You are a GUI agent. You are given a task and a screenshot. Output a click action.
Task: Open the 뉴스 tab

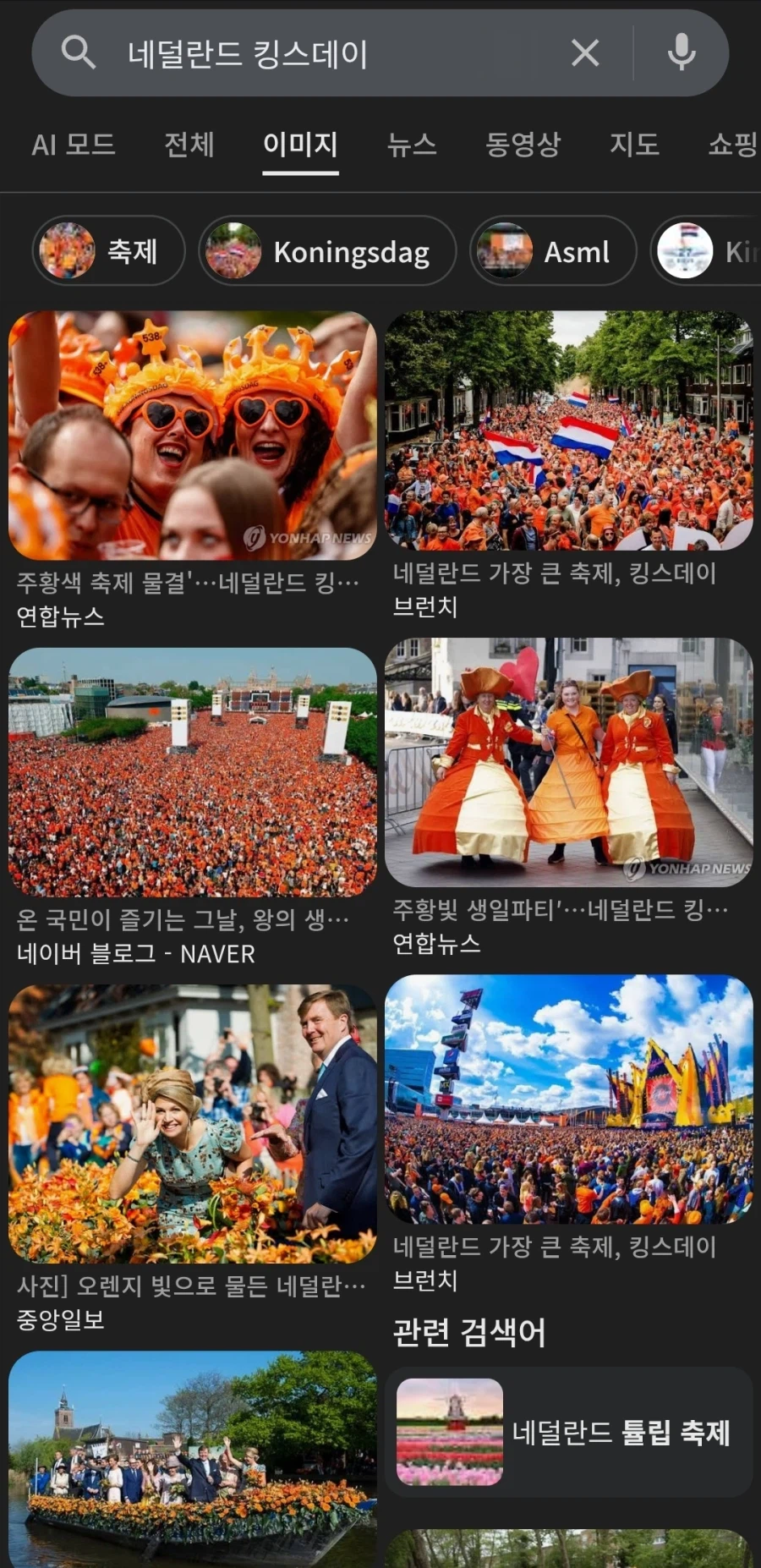[x=412, y=145]
